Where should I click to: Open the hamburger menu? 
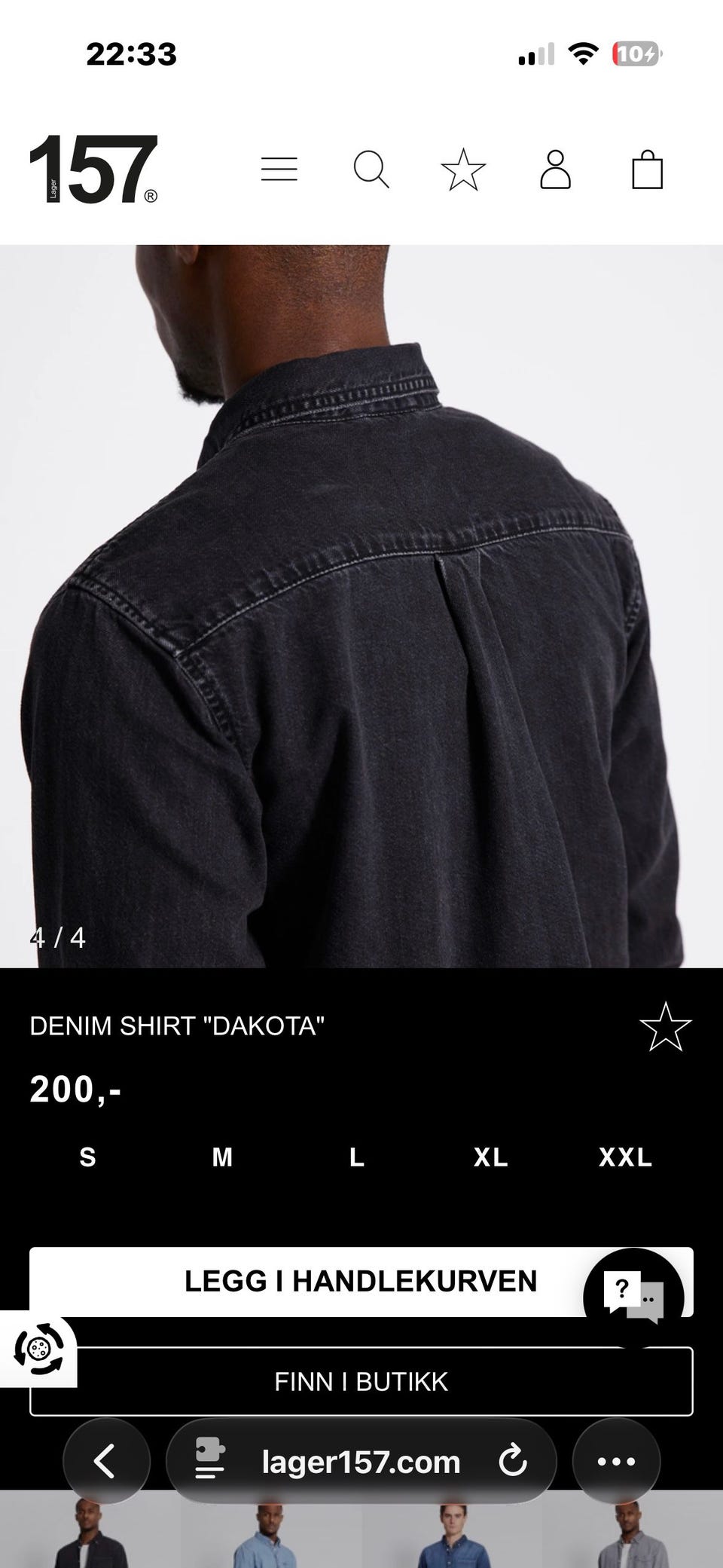(x=279, y=170)
